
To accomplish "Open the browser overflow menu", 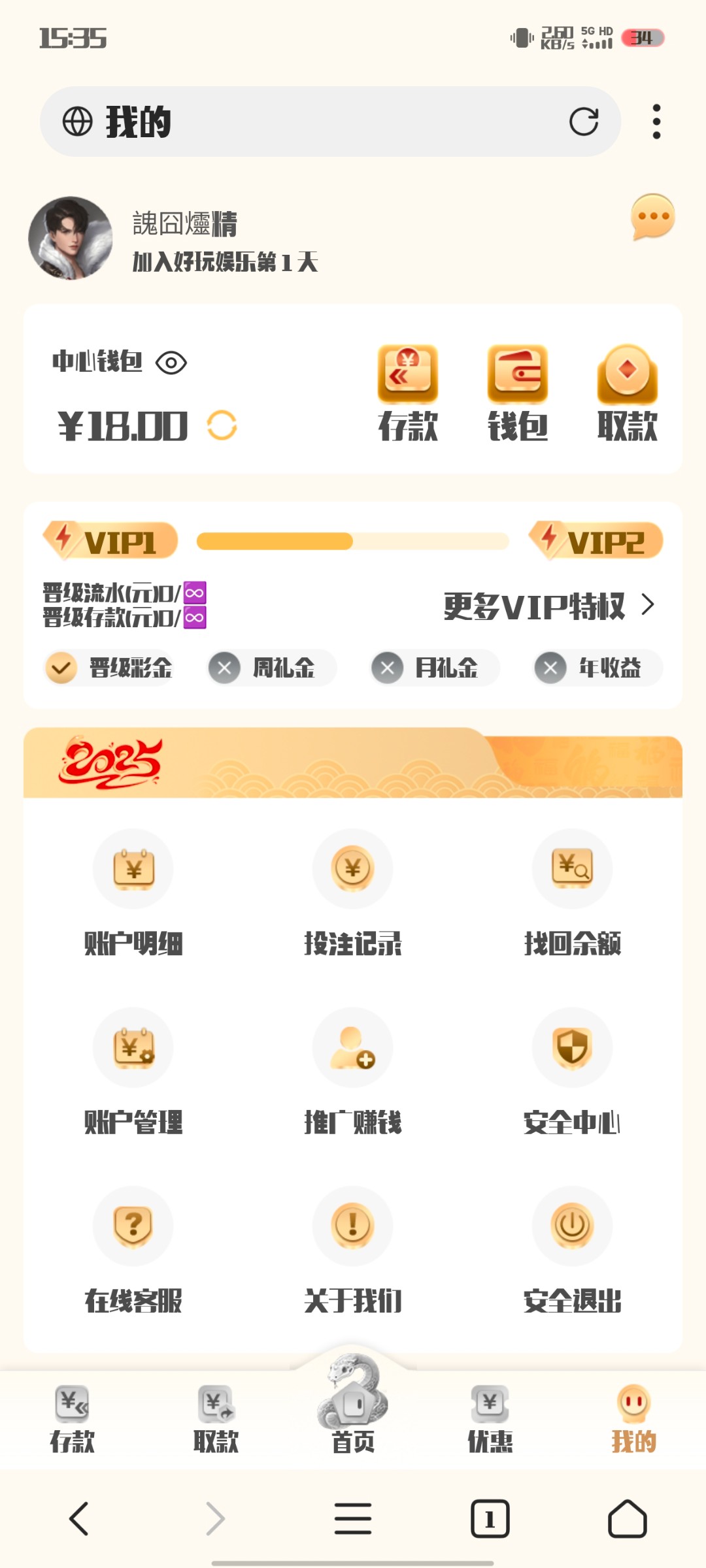I will coord(656,122).
